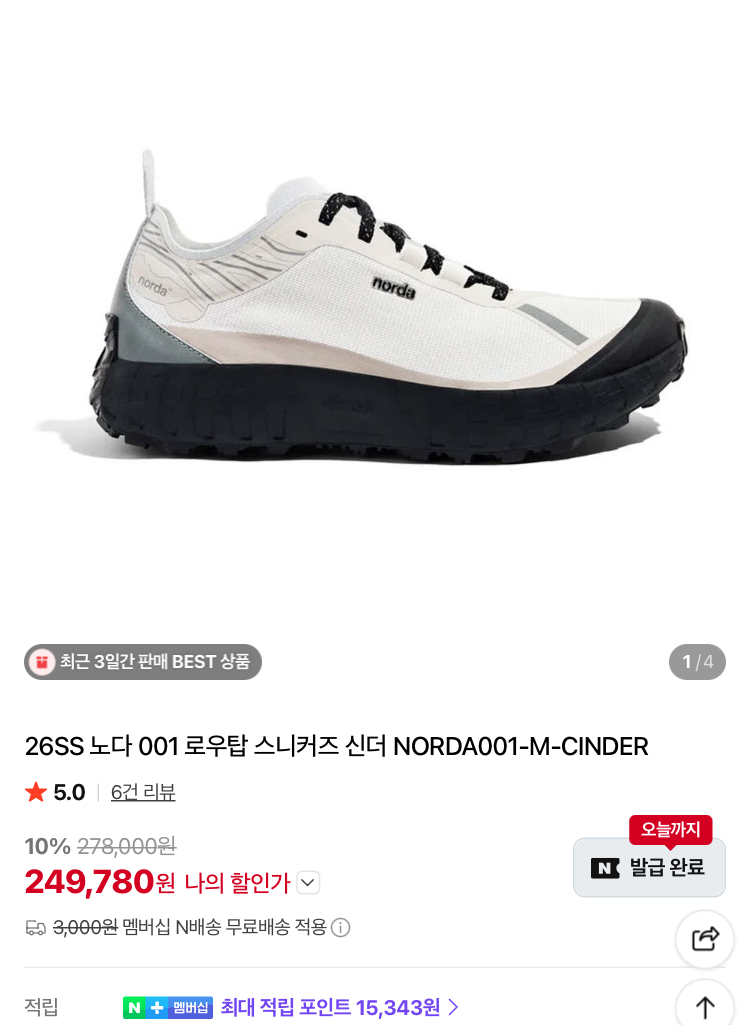View info about 무료배송 적용
750x1025 pixels.
(x=341, y=928)
